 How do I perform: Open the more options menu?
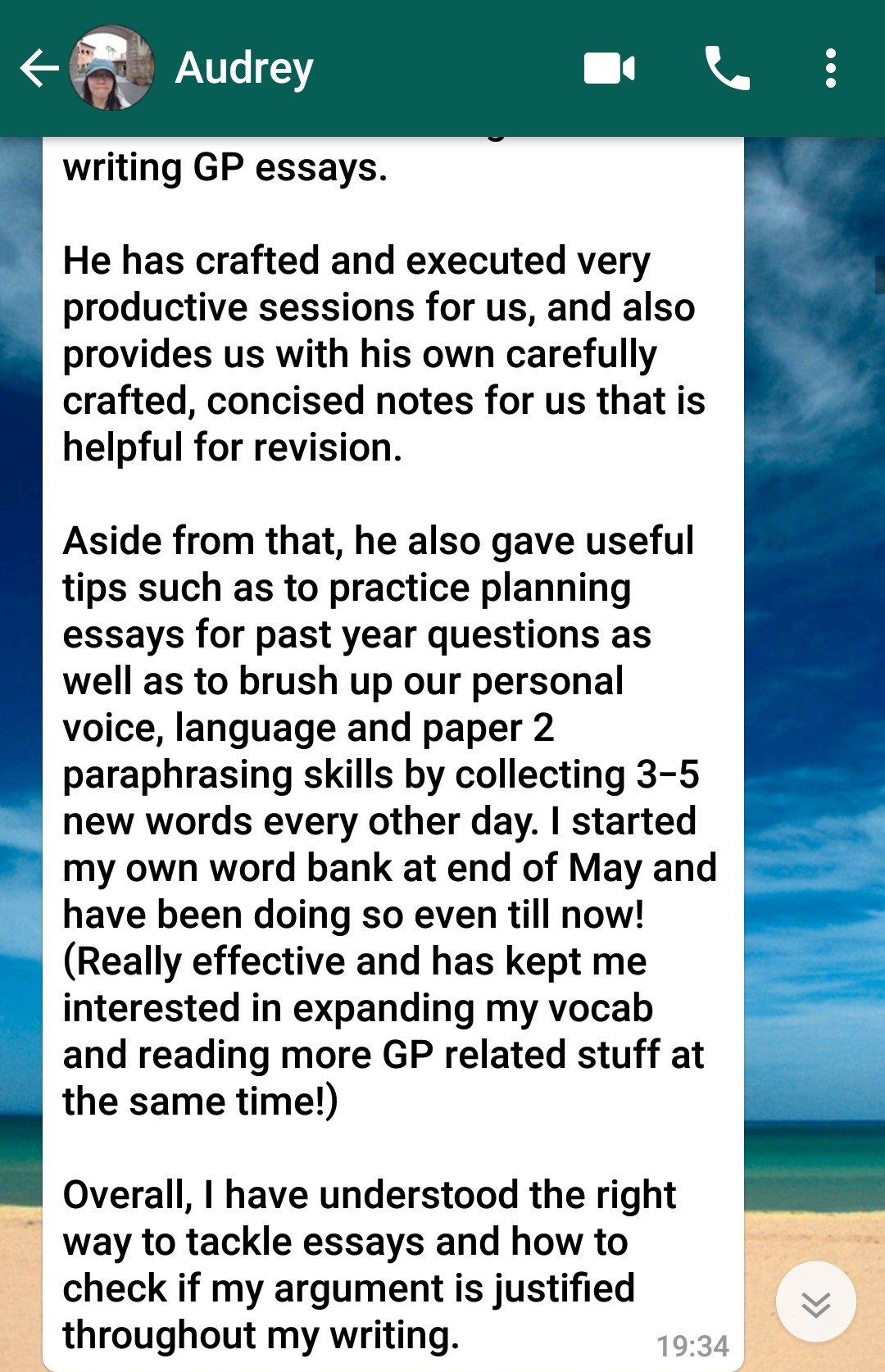(831, 68)
